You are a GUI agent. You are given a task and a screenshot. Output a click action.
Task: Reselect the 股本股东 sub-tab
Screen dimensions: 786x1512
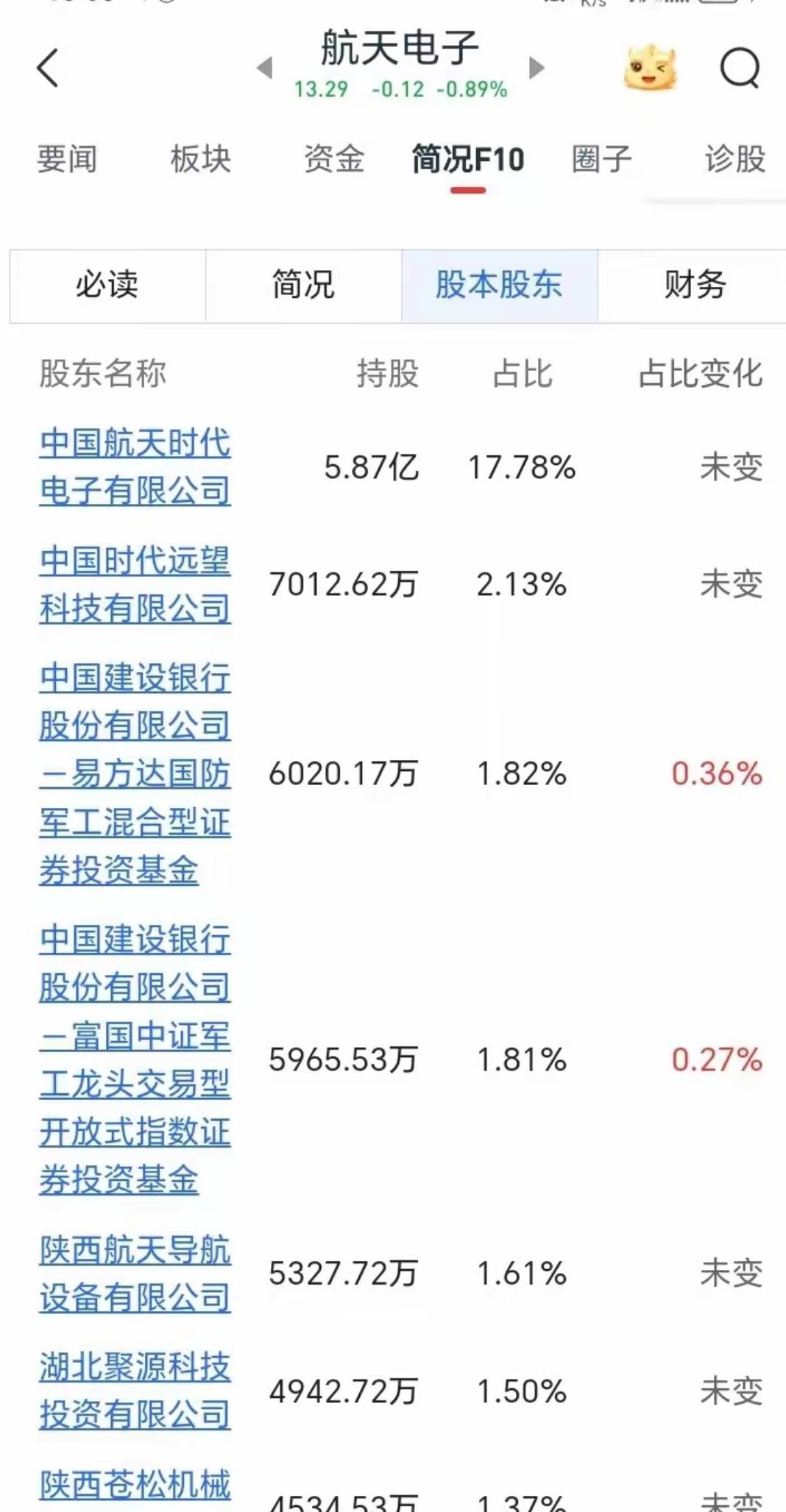click(500, 287)
